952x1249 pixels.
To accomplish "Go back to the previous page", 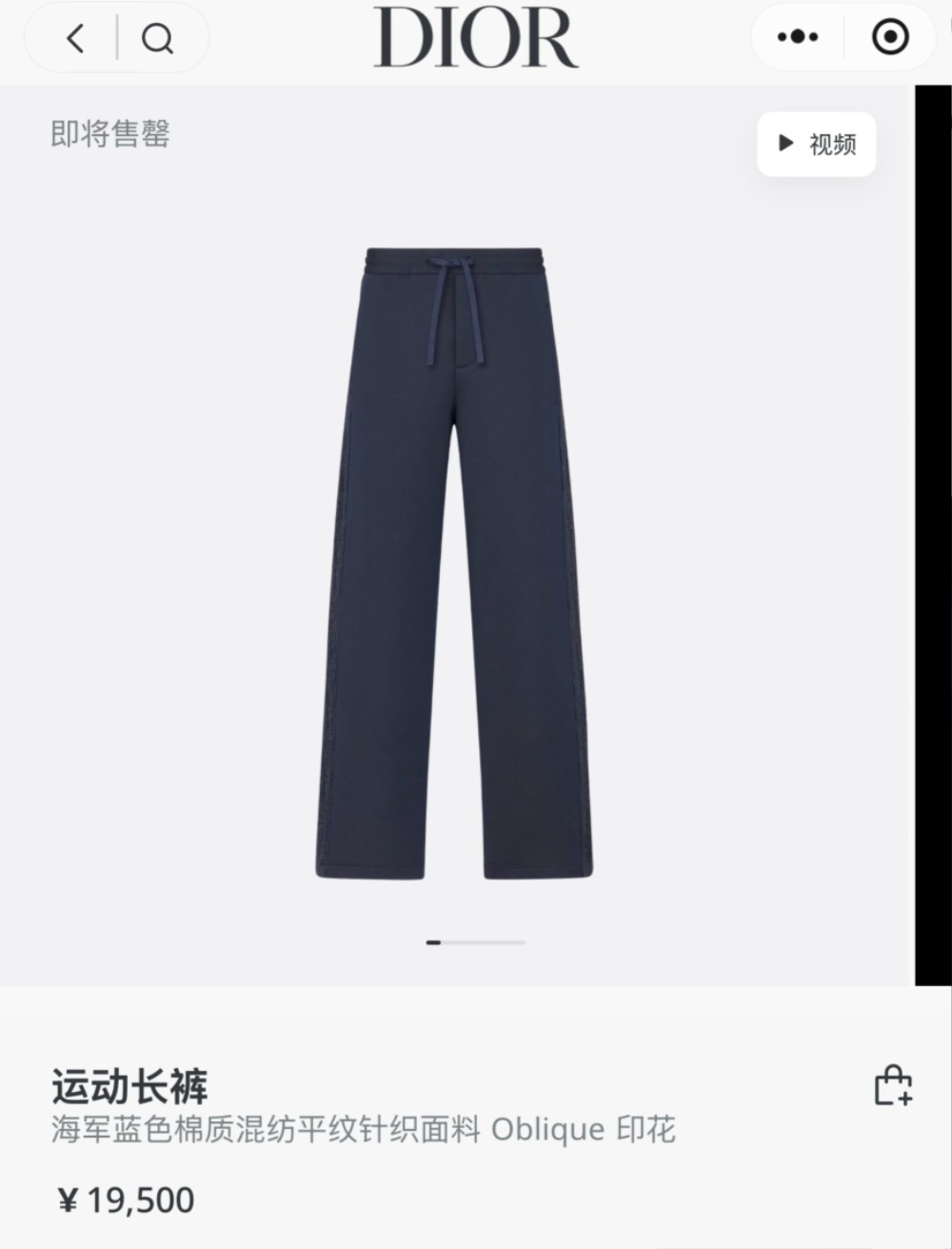I will click(x=76, y=39).
